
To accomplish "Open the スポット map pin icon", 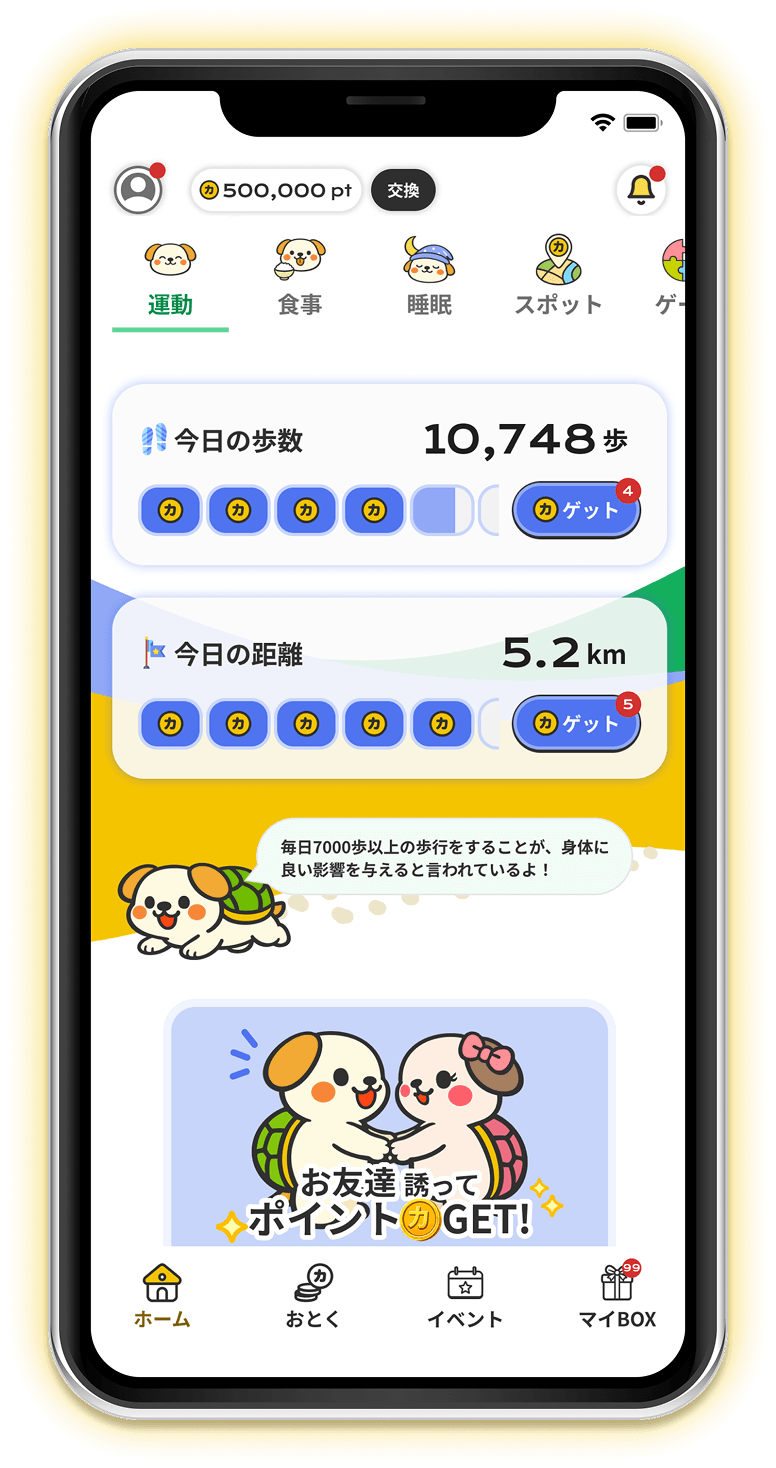I will point(558,262).
